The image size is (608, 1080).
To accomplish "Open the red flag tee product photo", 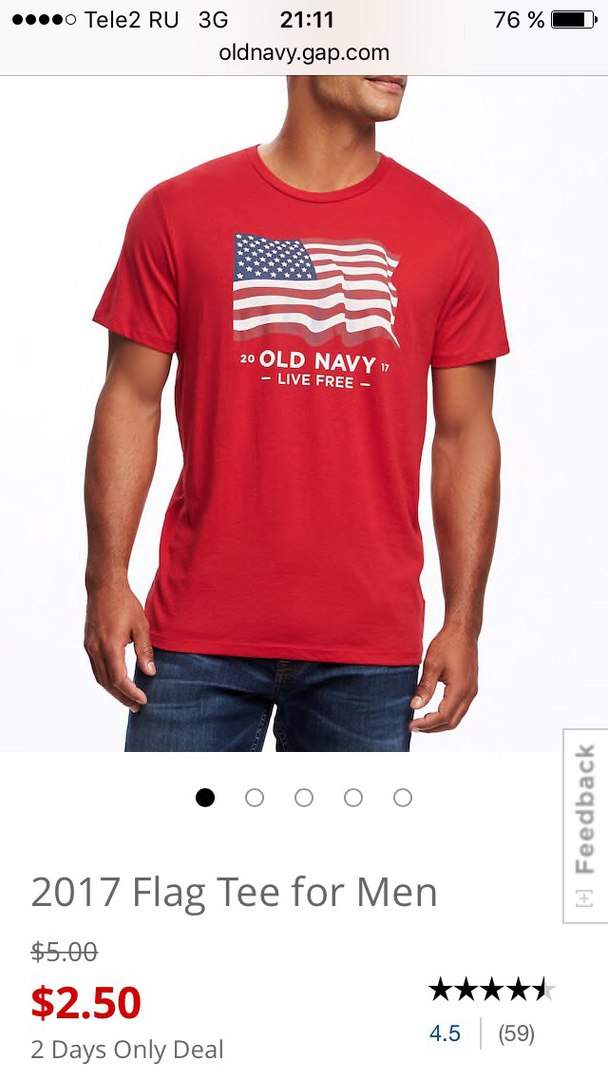I will (x=304, y=413).
